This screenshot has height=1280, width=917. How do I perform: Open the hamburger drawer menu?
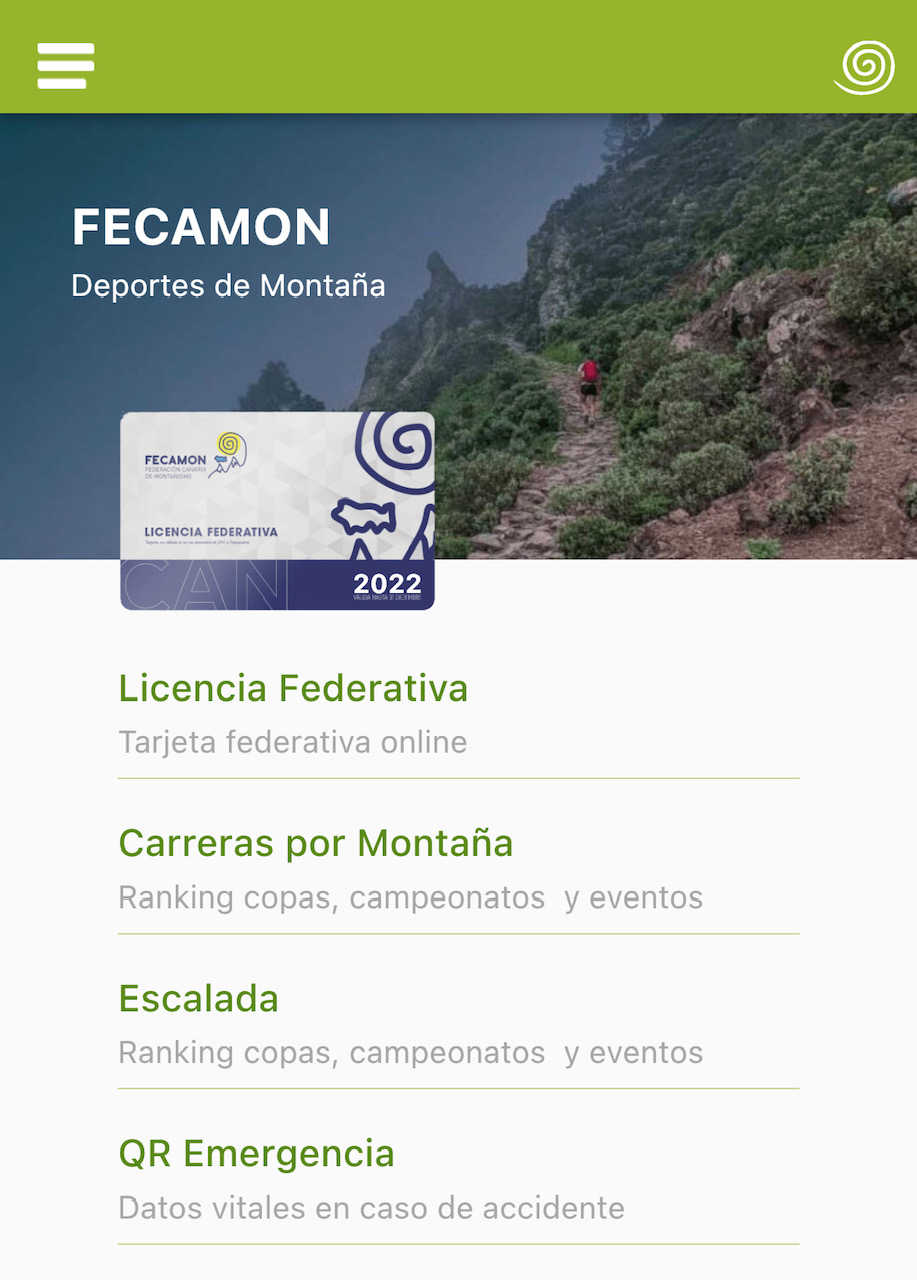coord(66,66)
